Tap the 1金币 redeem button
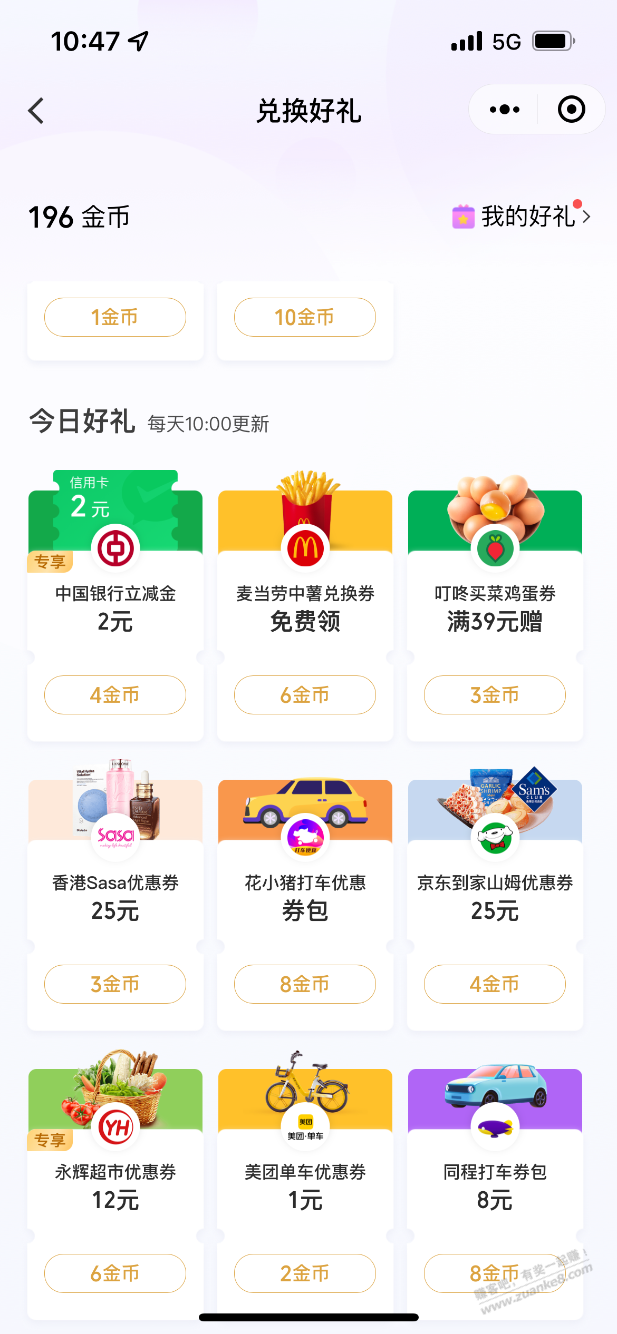The image size is (617, 1334). [x=115, y=317]
